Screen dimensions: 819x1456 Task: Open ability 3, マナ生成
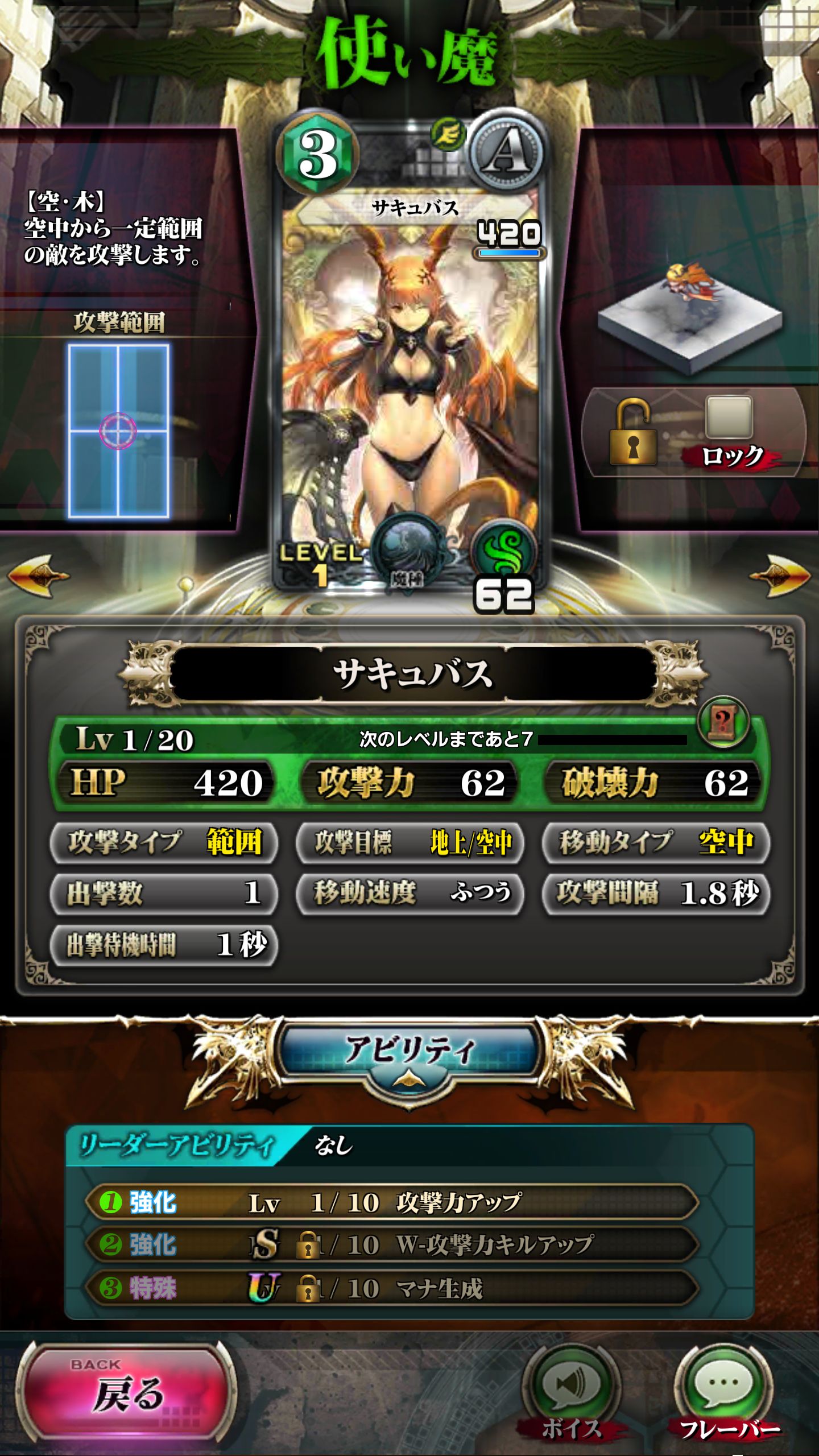[392, 1288]
